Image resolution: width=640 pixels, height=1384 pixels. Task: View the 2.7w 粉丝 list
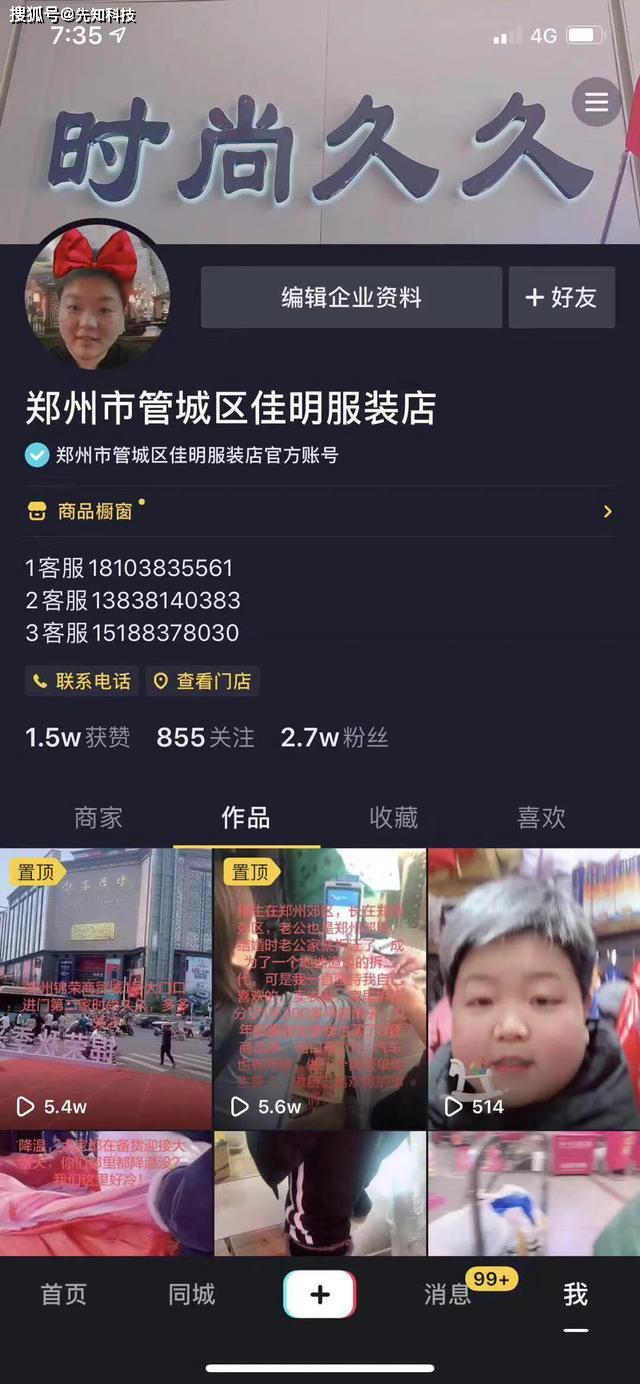334,738
